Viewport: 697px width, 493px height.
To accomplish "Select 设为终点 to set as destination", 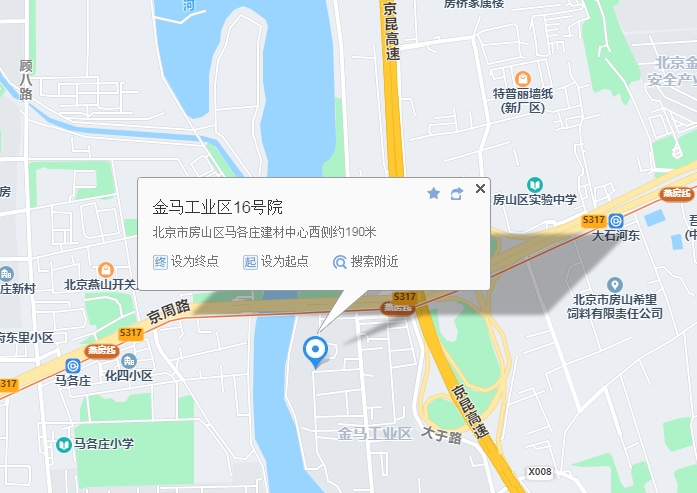I will pos(185,262).
